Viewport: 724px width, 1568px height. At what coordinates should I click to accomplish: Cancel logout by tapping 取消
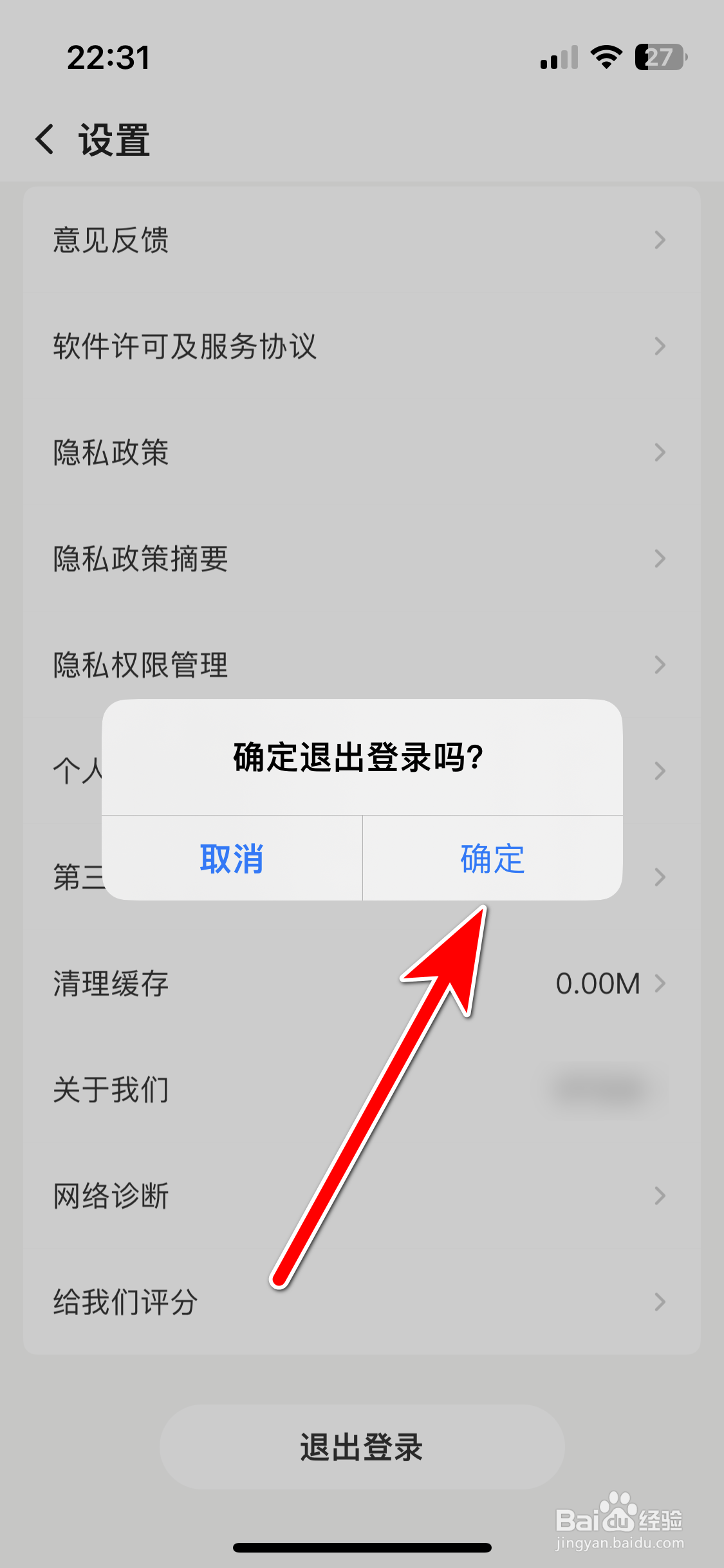(x=231, y=859)
